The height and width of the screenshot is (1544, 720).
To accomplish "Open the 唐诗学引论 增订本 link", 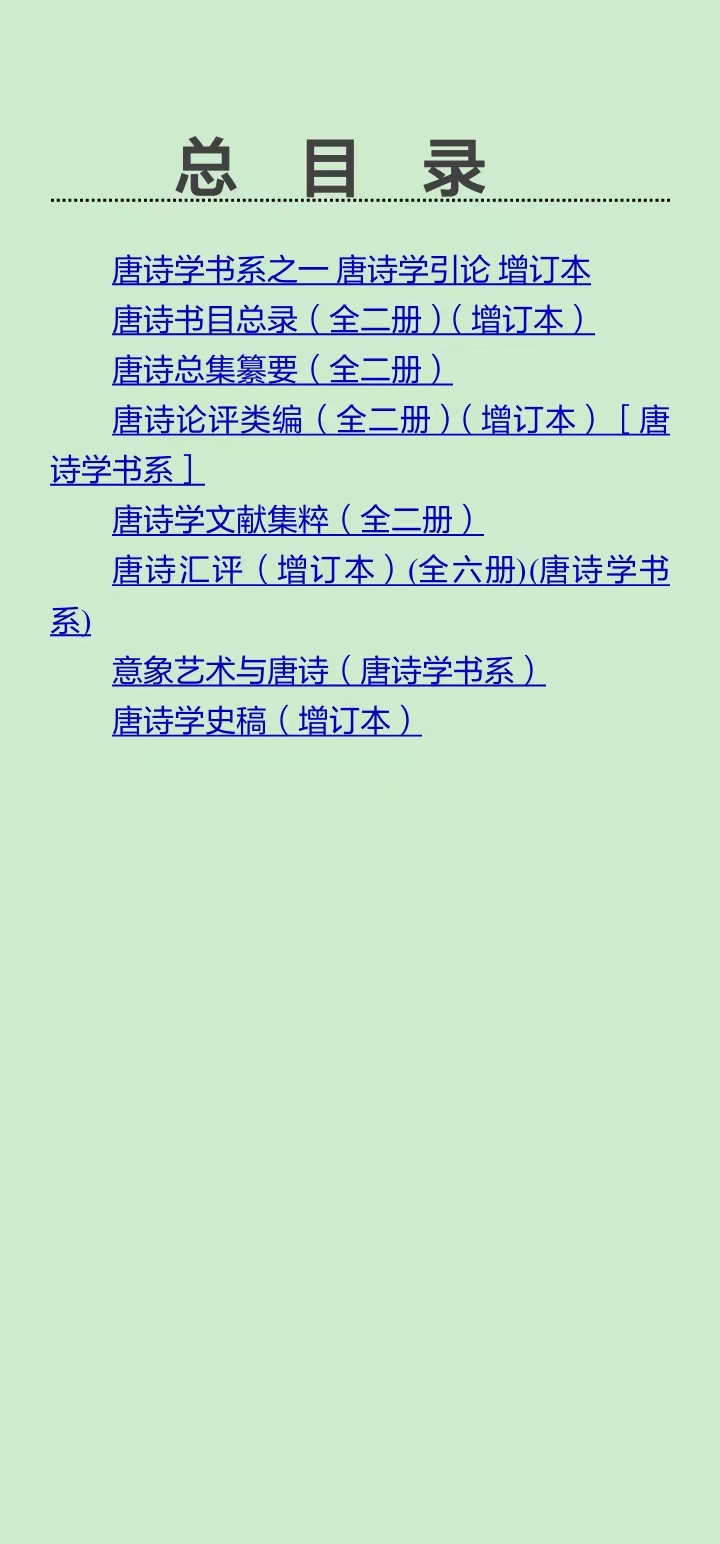I will coord(350,271).
